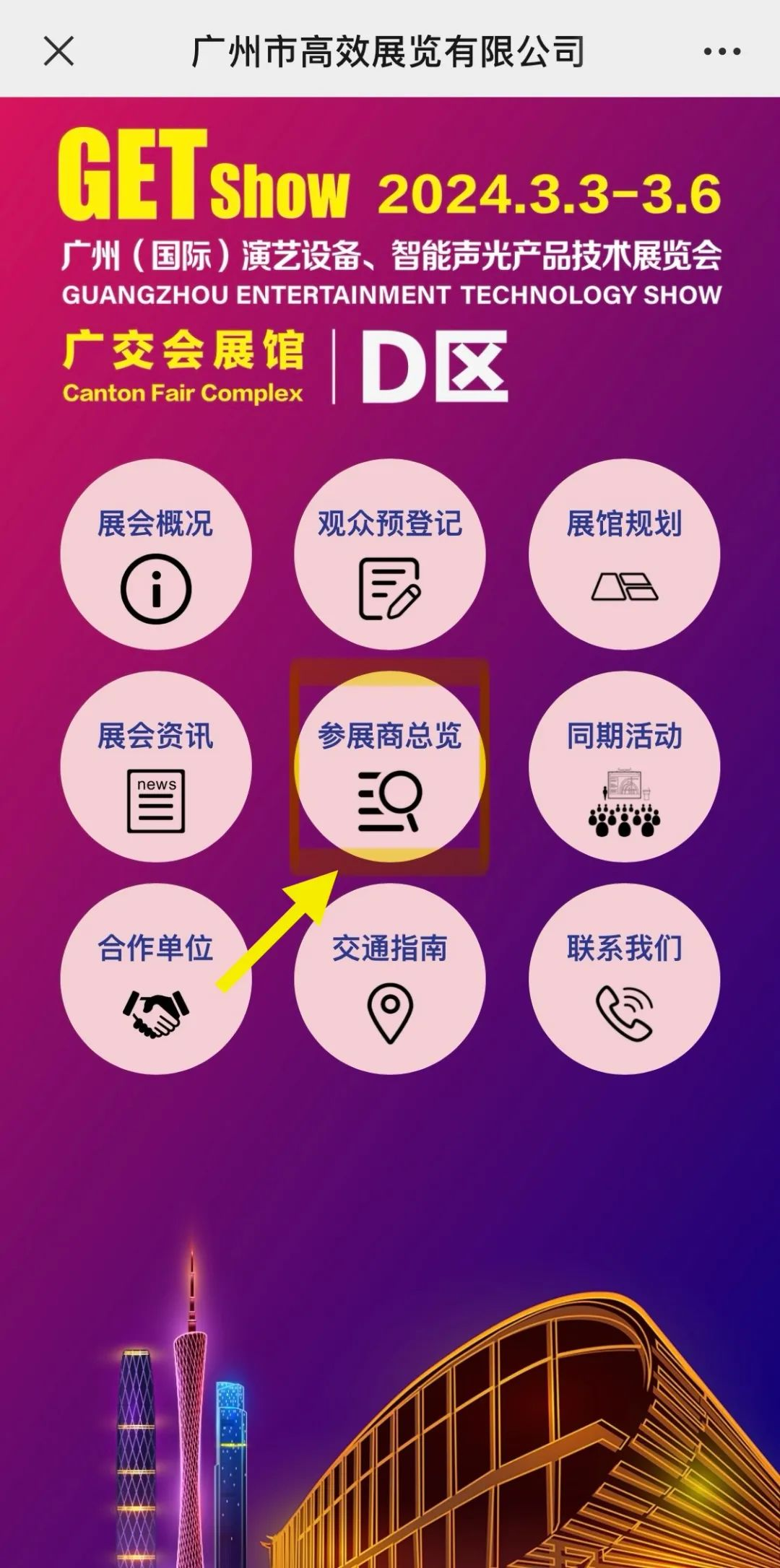Browse 参展商总览 exhibitor directory
Image resolution: width=780 pixels, height=1568 pixels.
(x=390, y=767)
